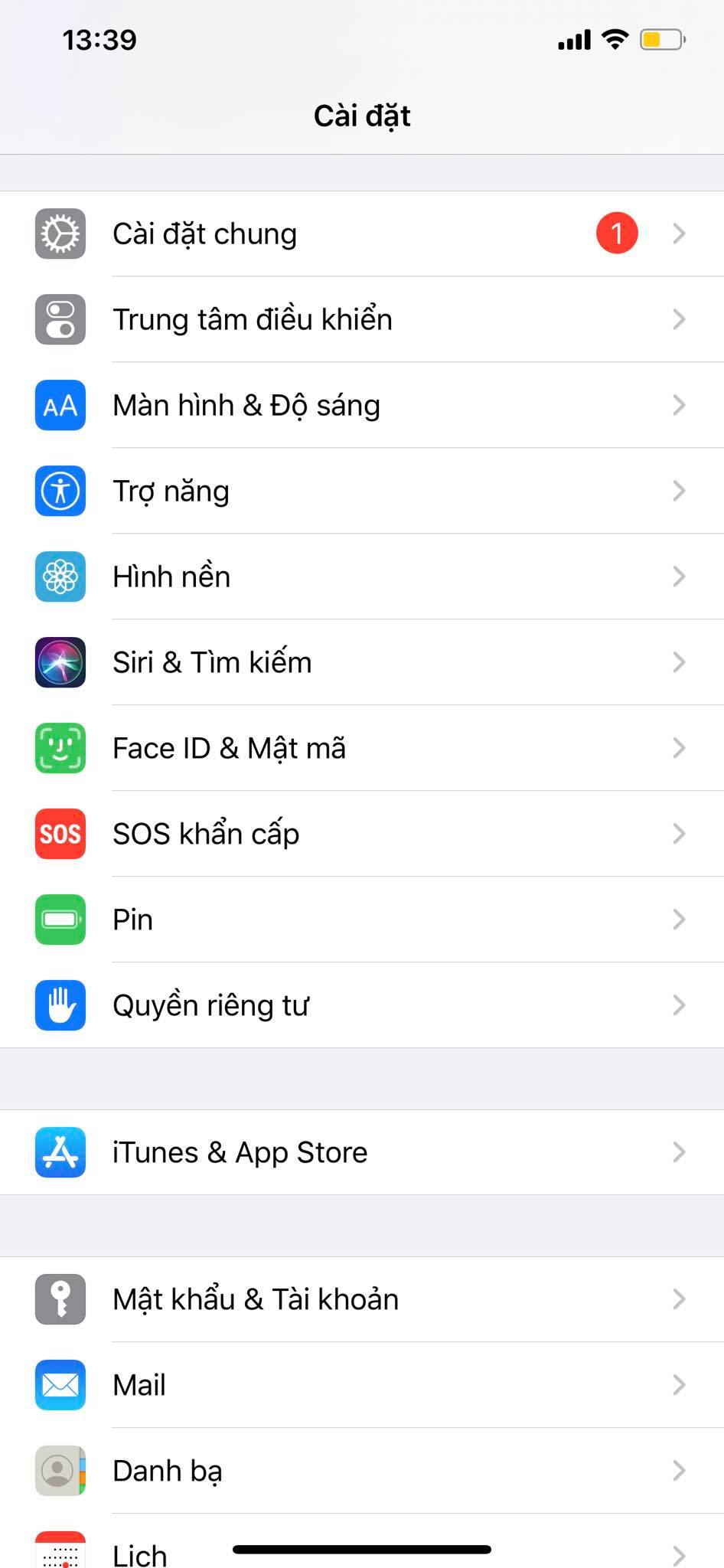This screenshot has height=1568, width=724.
Task: Tap the red SOS khẩn cấp icon
Action: pos(60,835)
